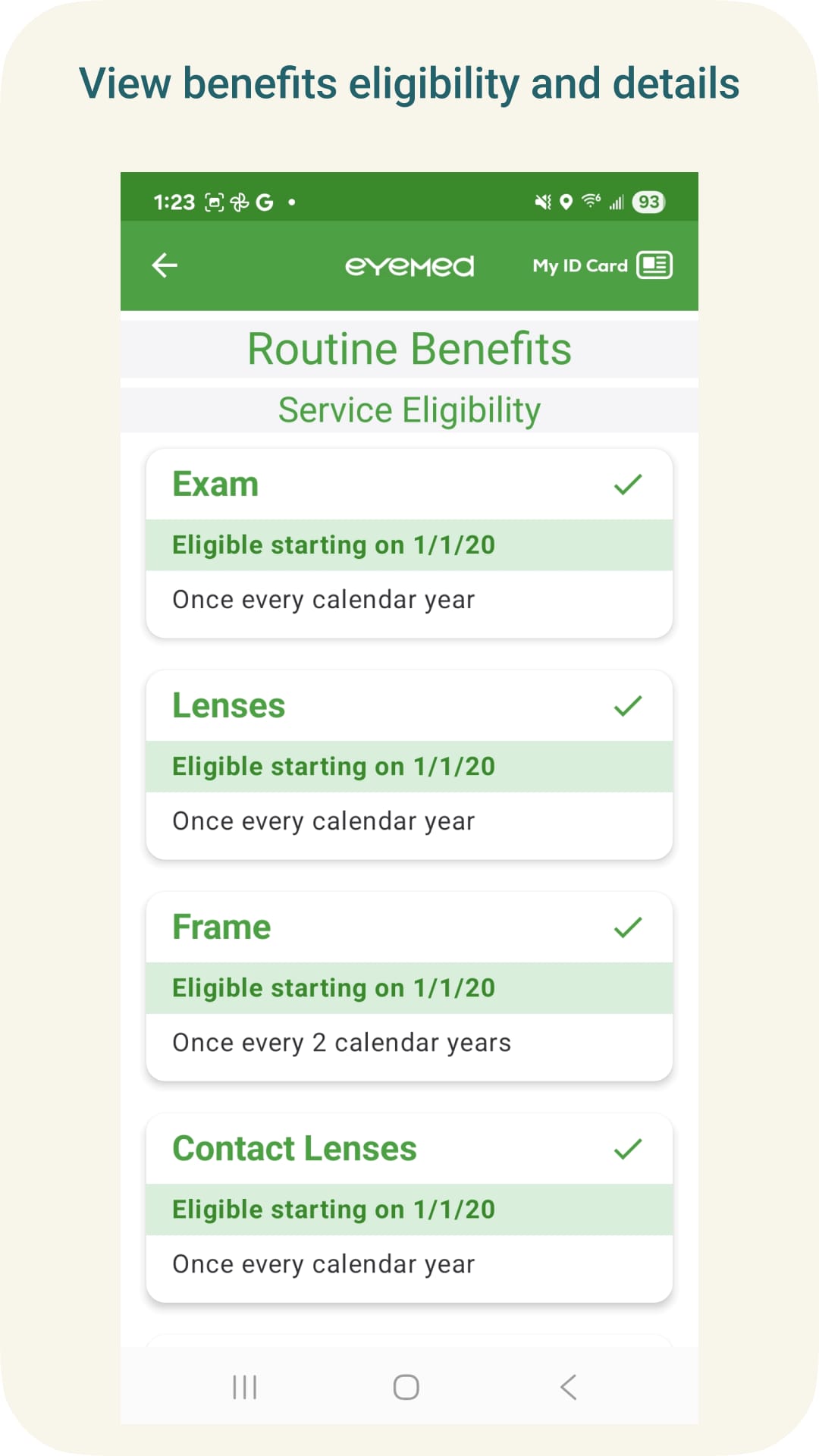Tap the My ID Card icon
819x1456 pixels.
pos(657,265)
